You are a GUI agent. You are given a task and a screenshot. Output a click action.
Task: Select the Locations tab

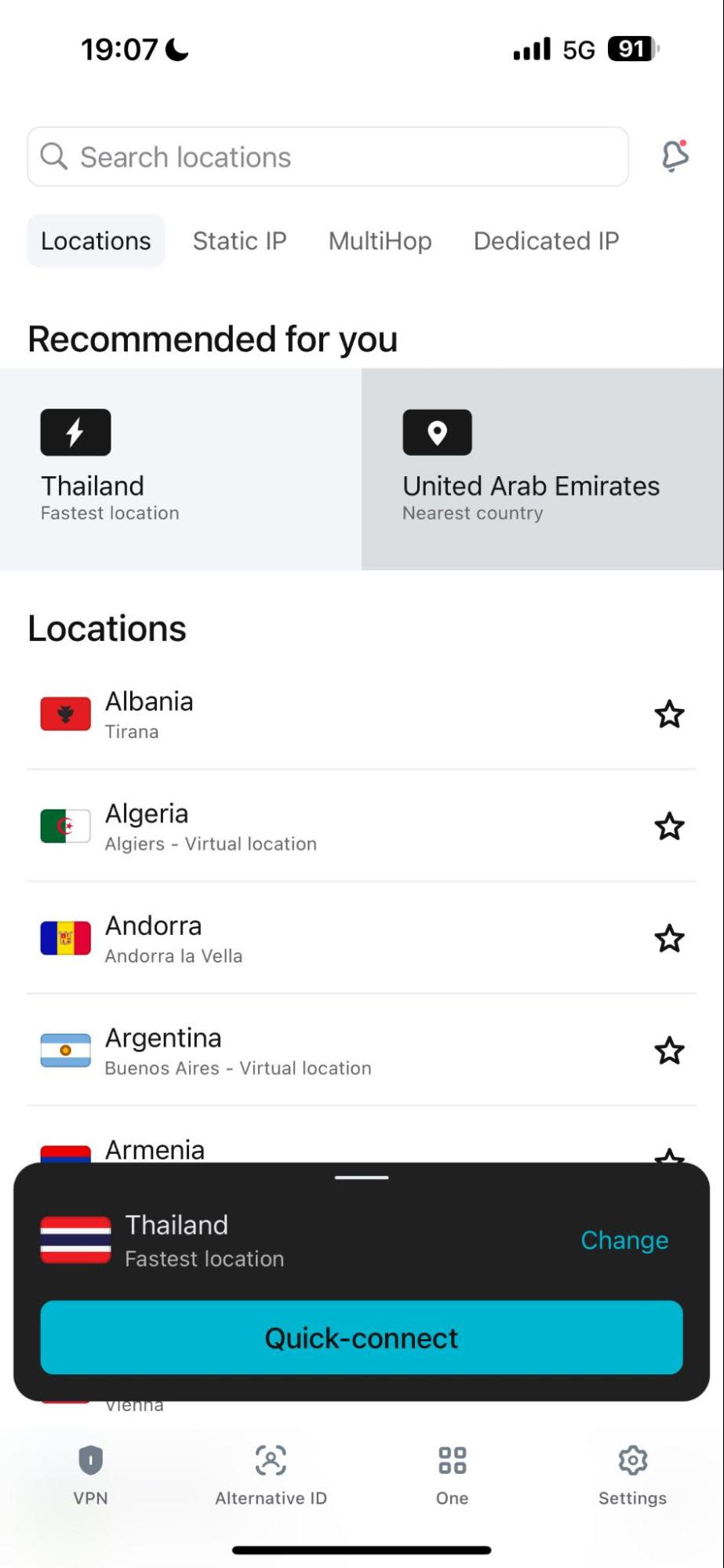point(96,241)
